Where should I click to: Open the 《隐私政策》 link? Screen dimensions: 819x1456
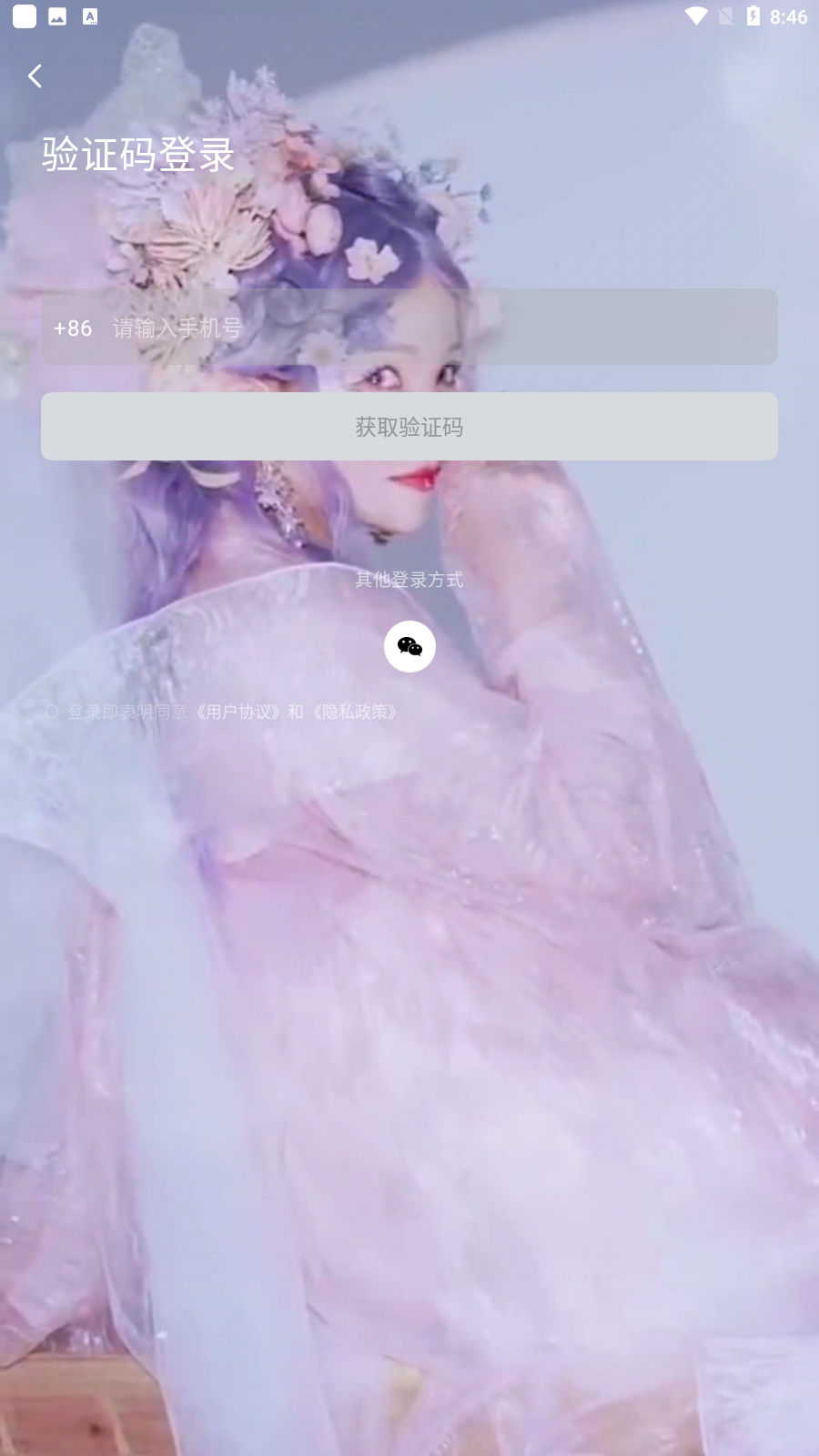[355, 713]
